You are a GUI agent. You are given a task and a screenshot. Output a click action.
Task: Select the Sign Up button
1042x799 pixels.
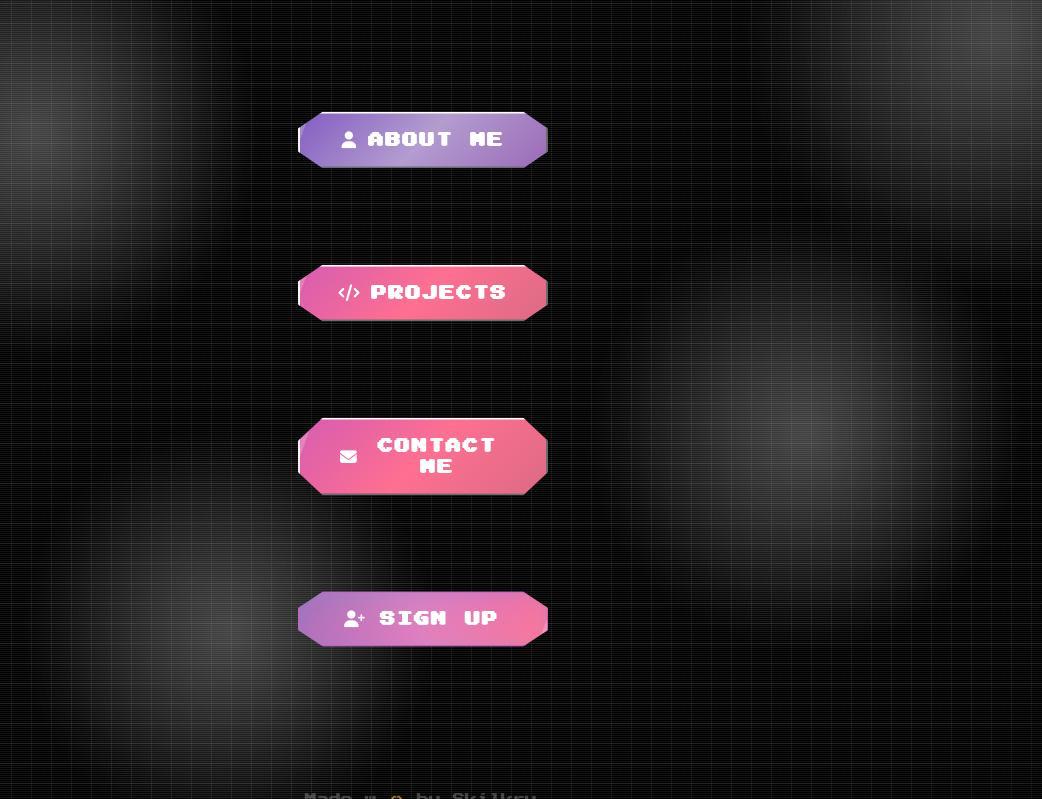(x=422, y=619)
